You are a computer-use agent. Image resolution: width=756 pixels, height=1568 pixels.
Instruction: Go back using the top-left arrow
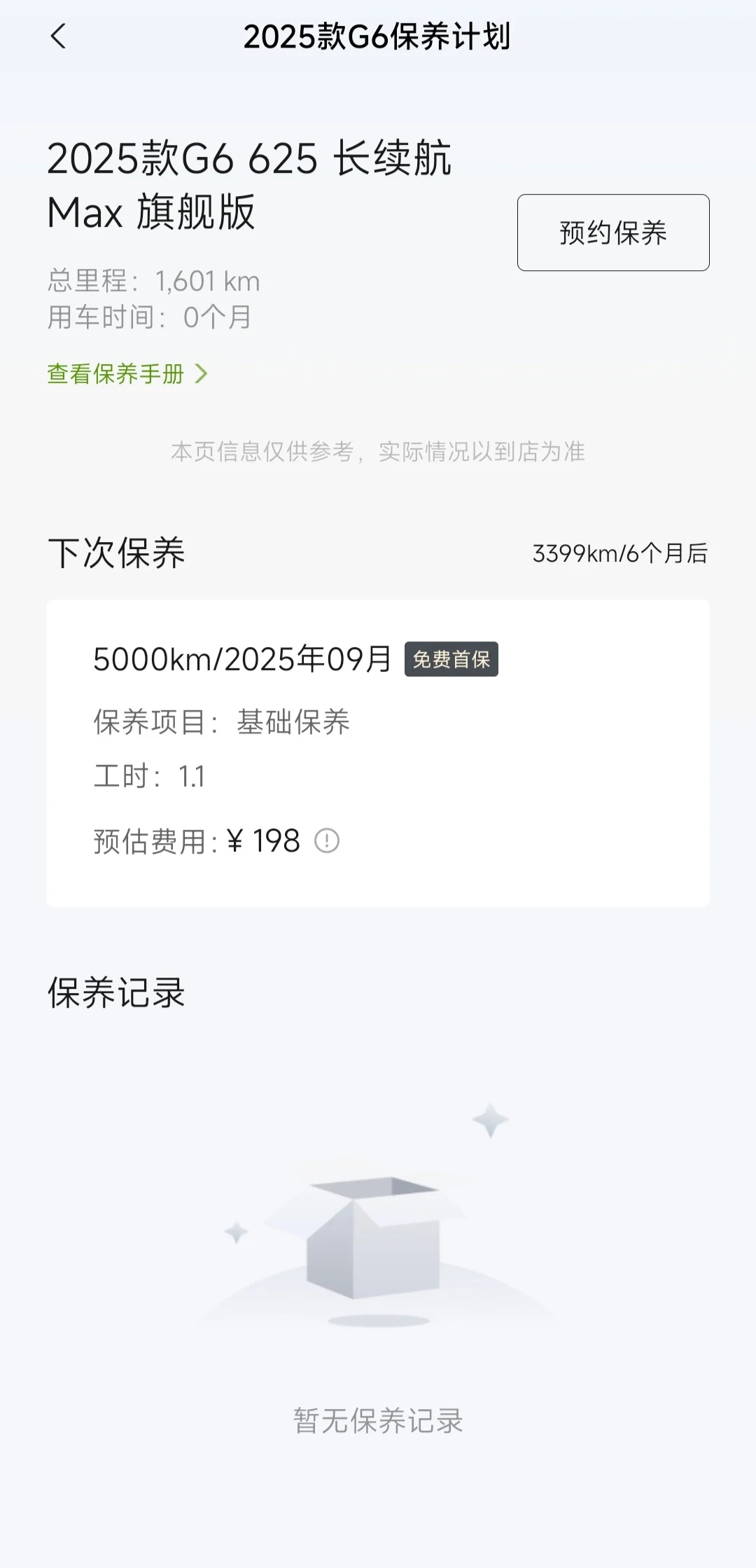58,36
